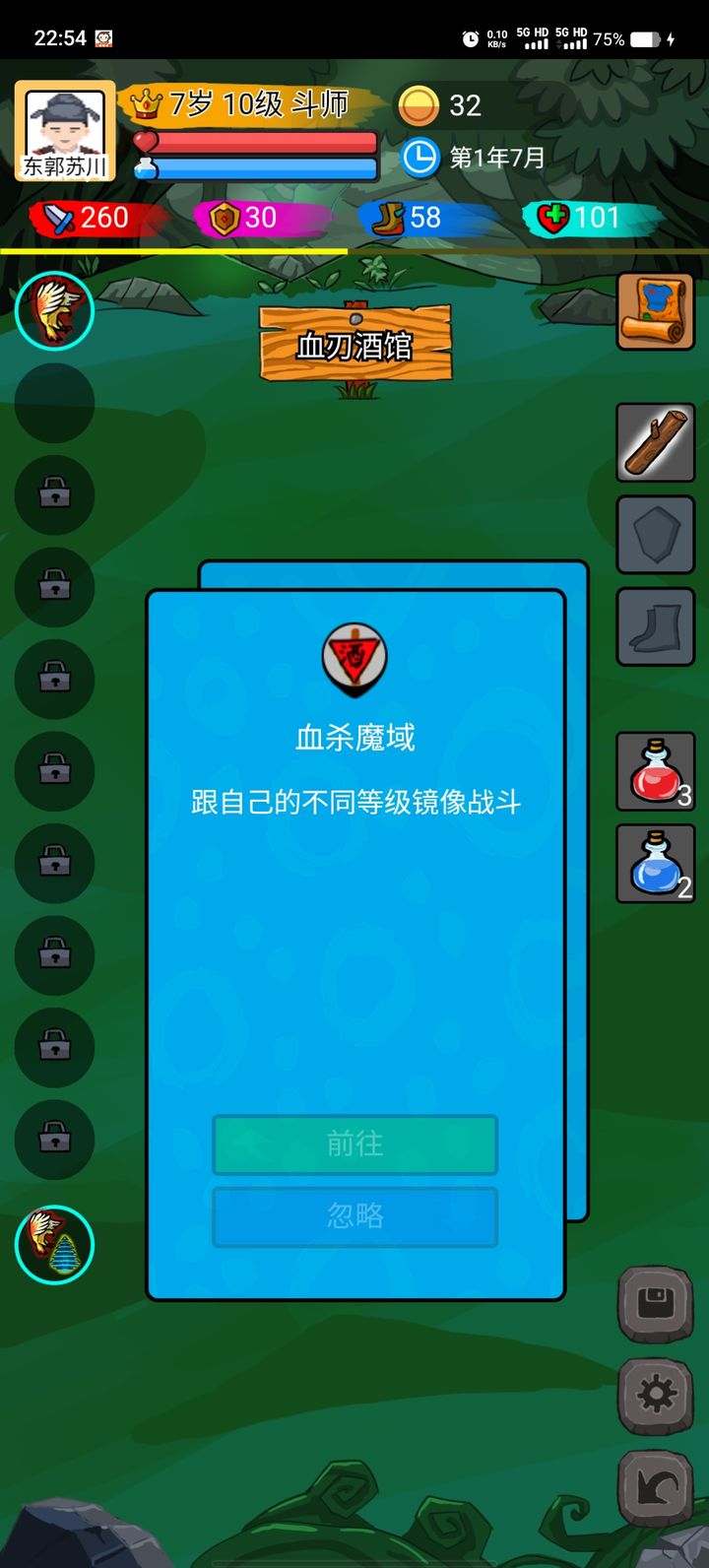
Task: Tap the return arrow button
Action: [656, 1488]
